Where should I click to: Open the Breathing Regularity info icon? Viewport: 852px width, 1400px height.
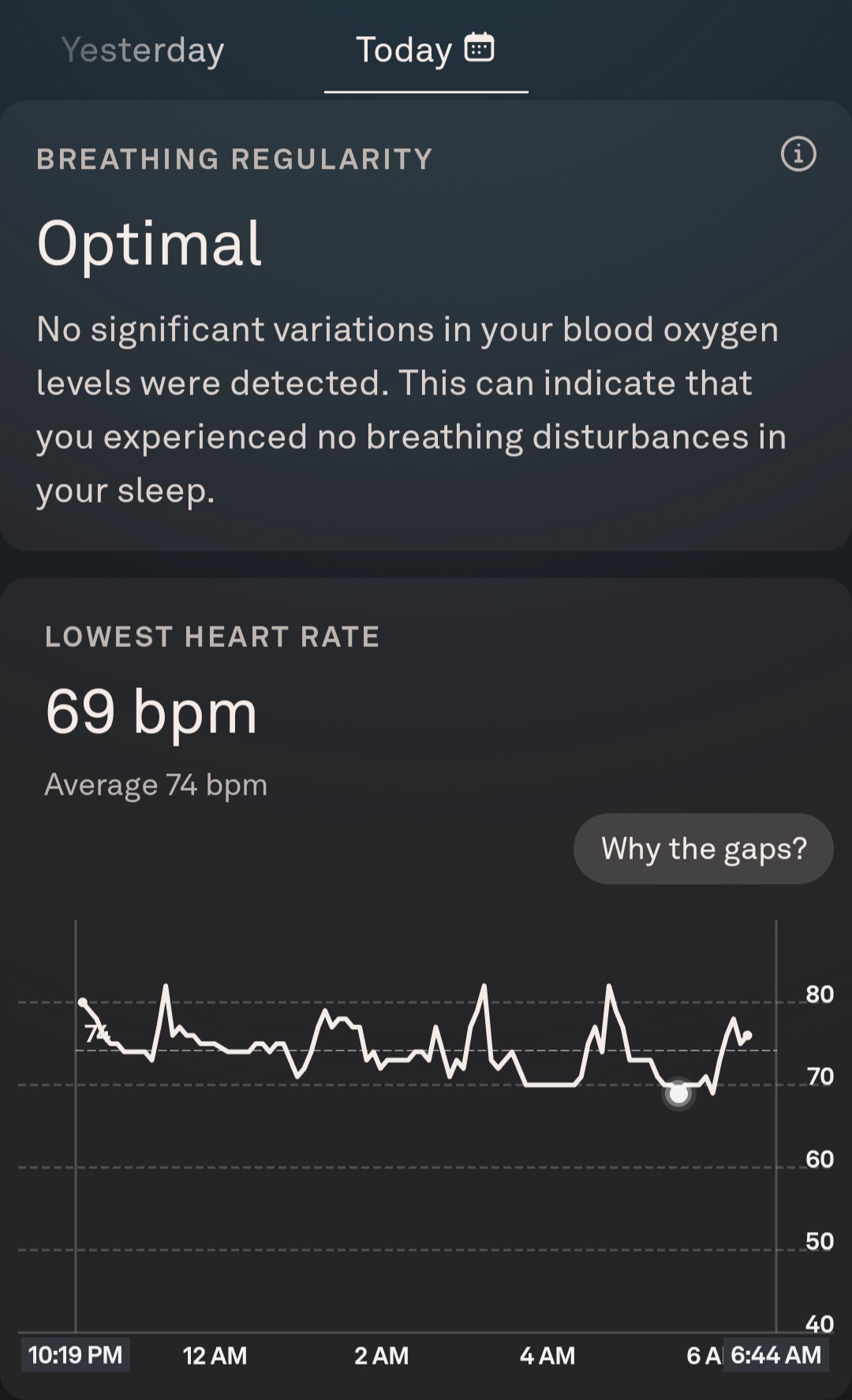tap(798, 154)
